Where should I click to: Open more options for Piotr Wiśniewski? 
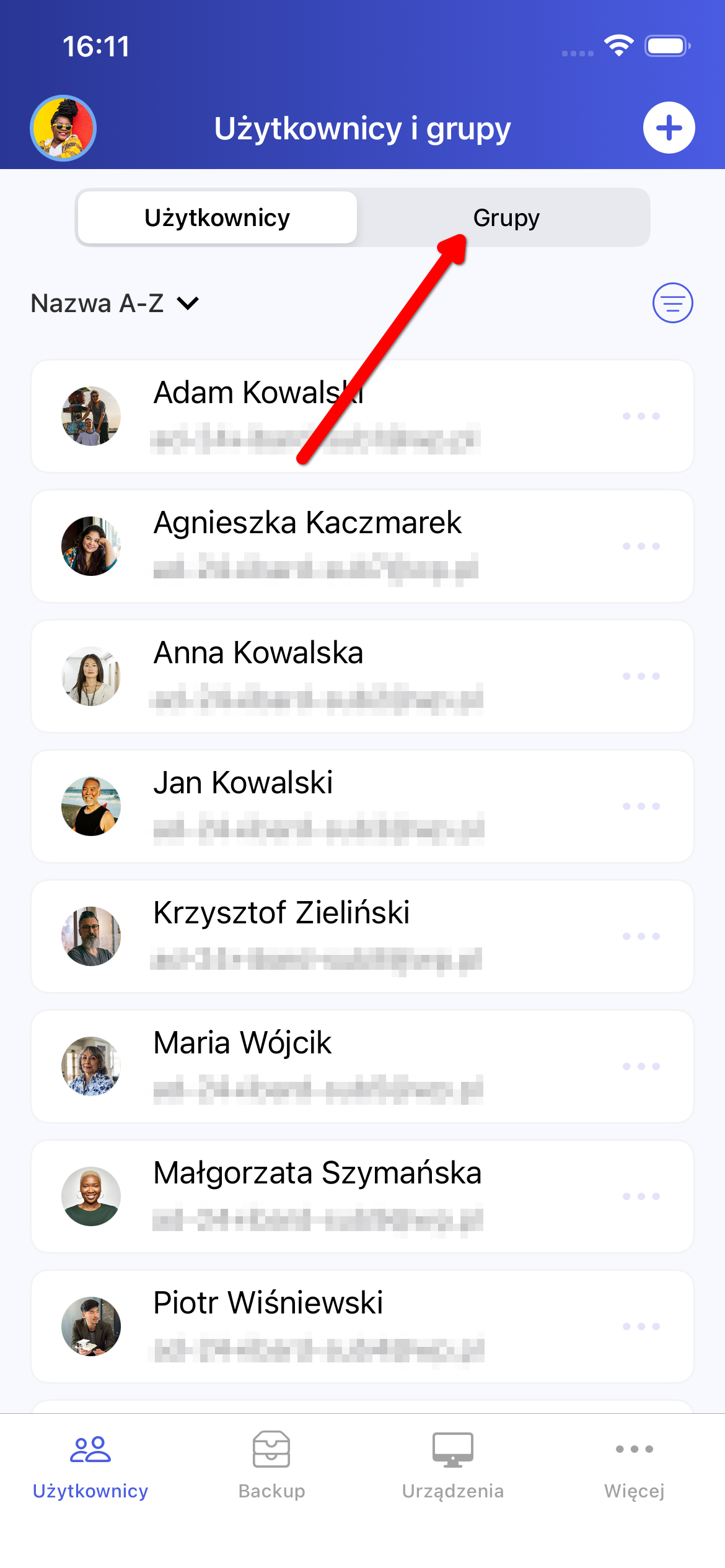tap(641, 1326)
